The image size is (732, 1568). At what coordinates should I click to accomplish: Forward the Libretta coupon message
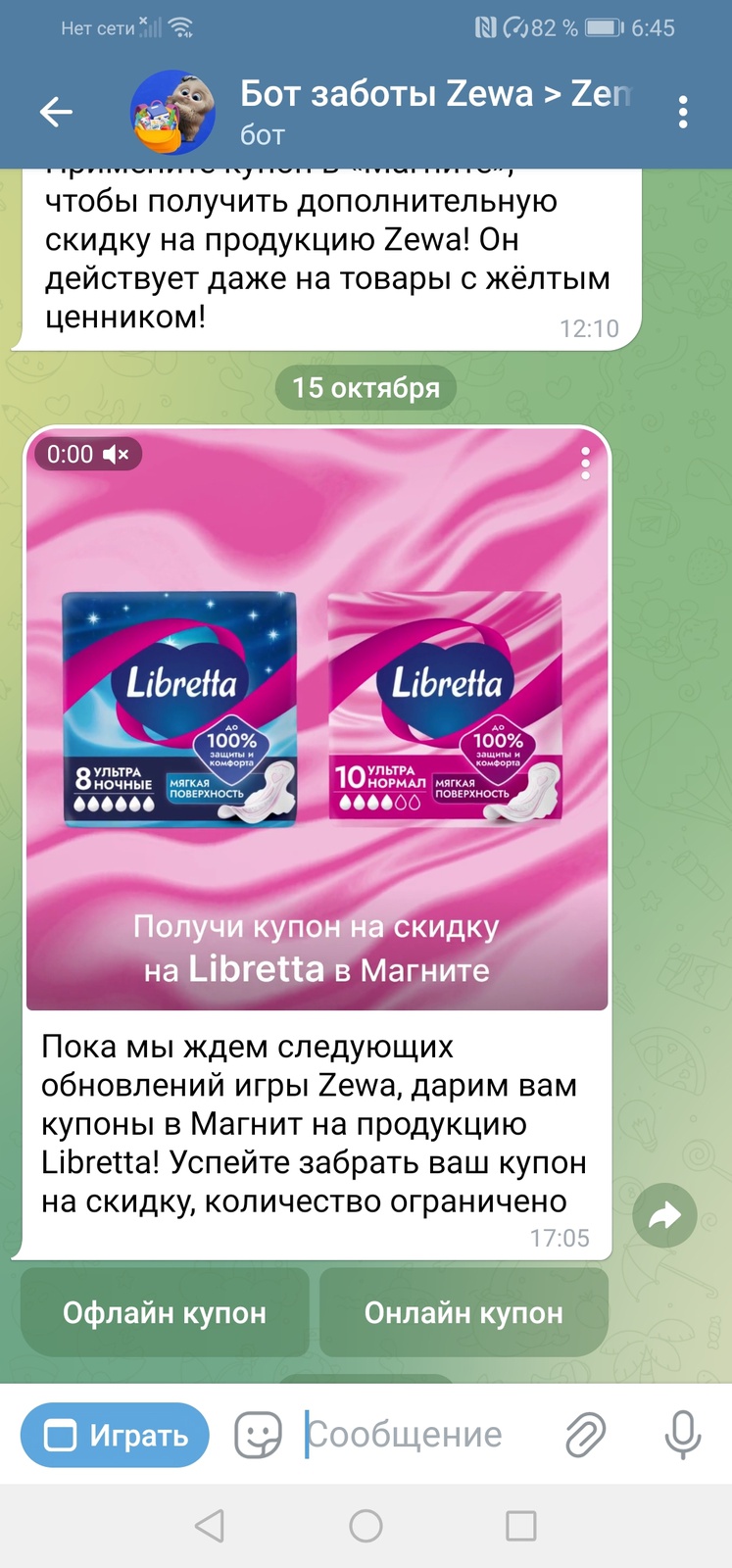coord(664,1217)
